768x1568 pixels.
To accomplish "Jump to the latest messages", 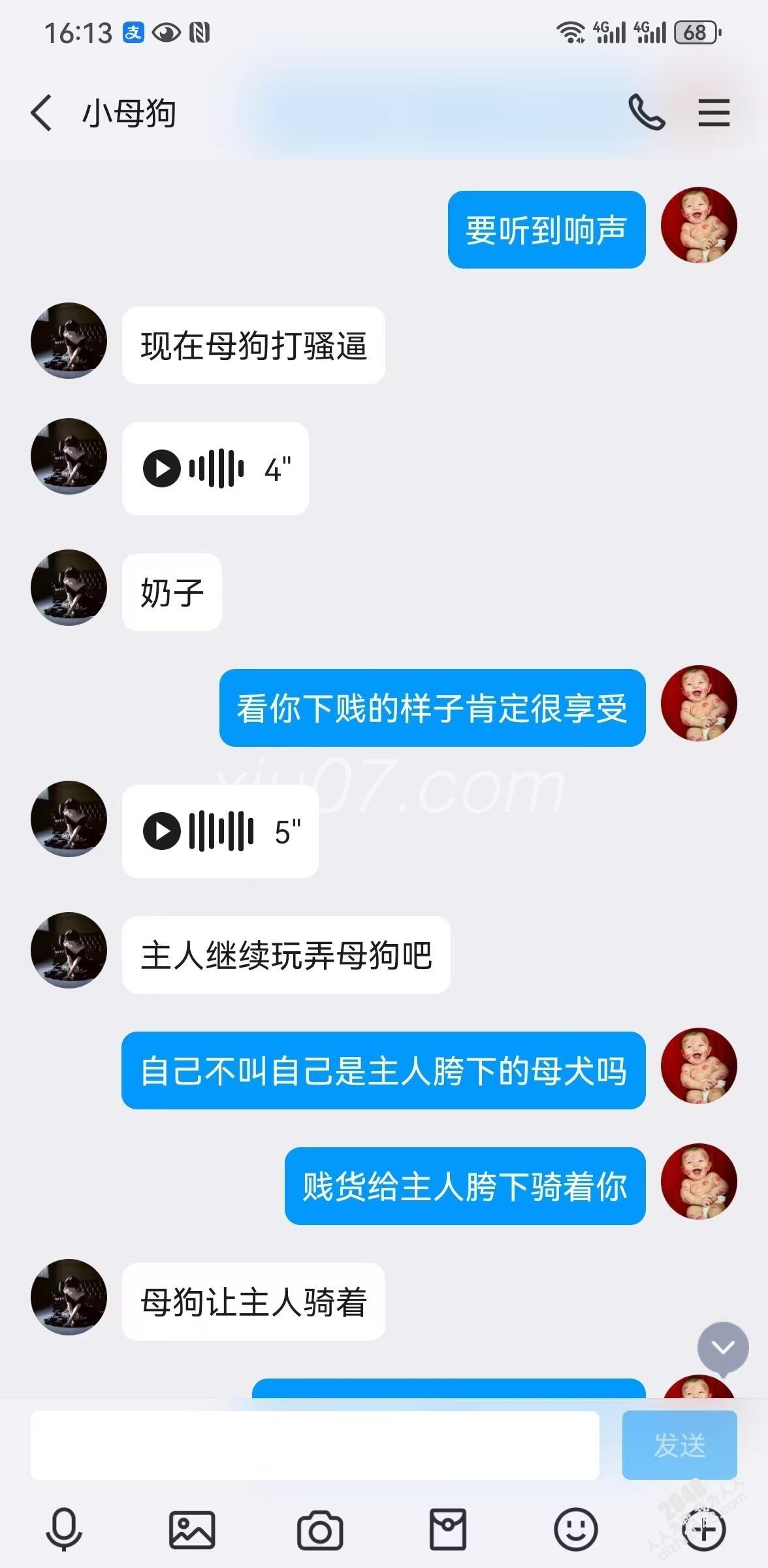I will (x=722, y=1347).
